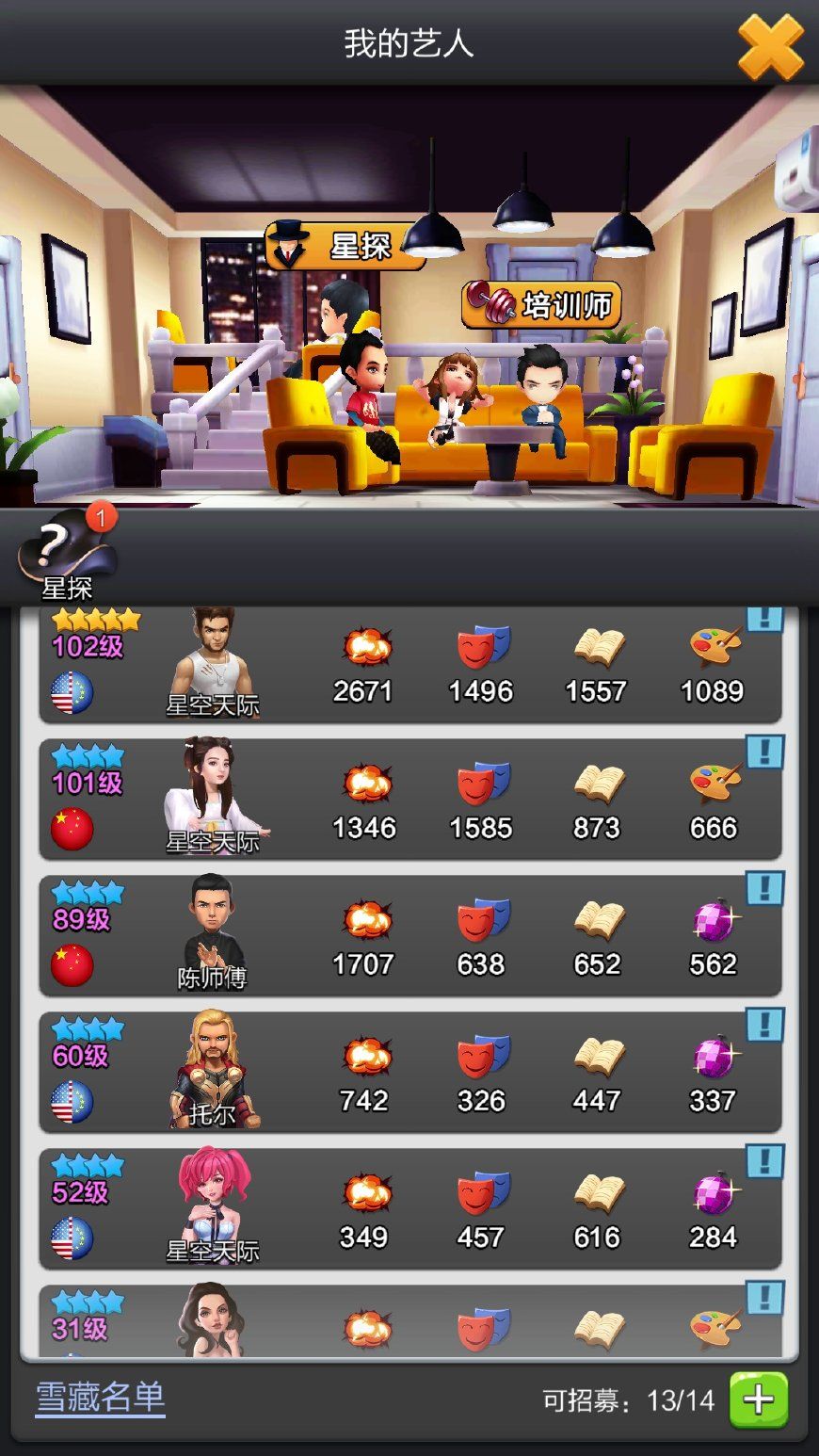The height and width of the screenshot is (1456, 819).
Task: Select the level 101 星空天际 artist
Action: pos(409,799)
